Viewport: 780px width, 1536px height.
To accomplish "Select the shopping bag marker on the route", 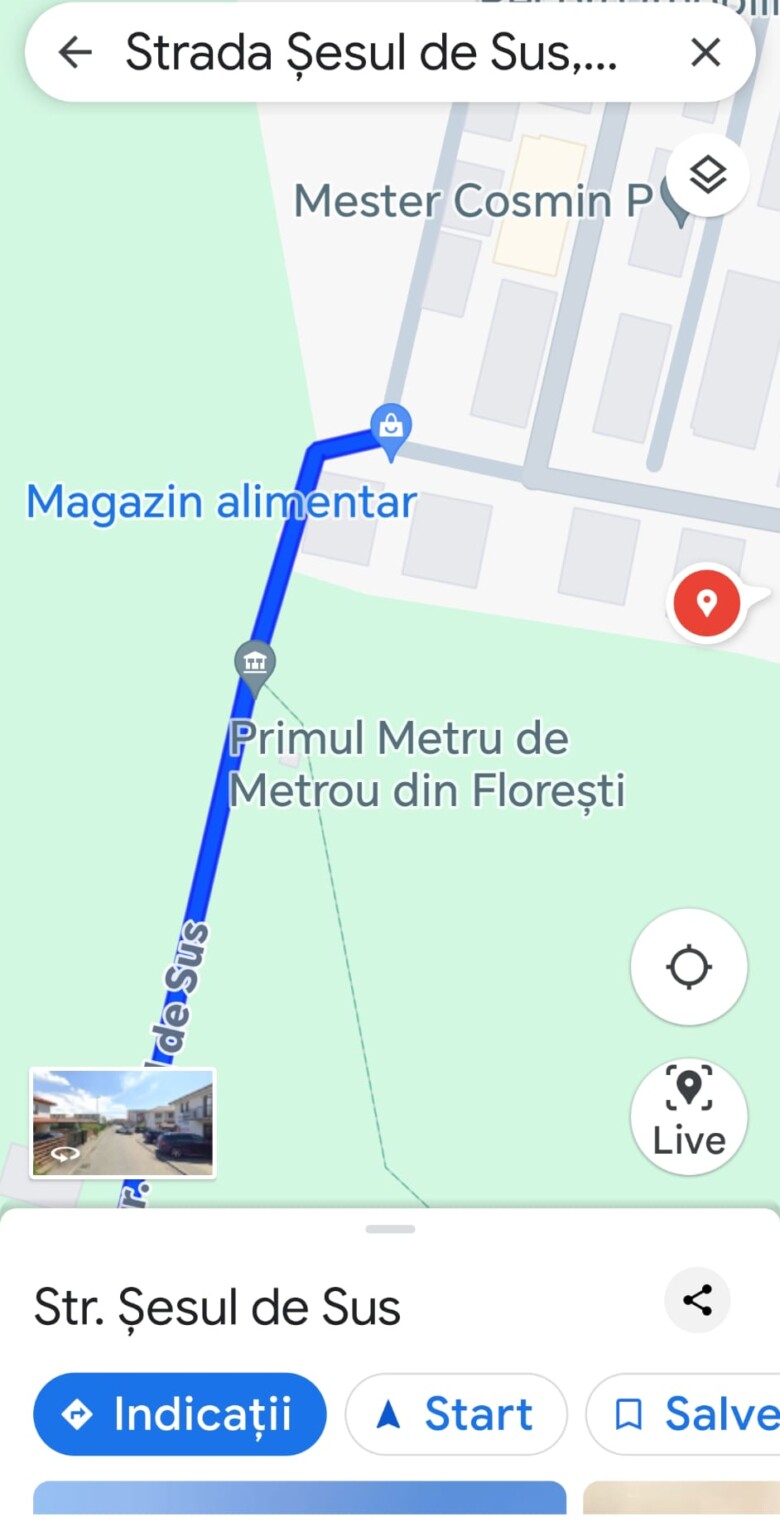I will coord(390,425).
